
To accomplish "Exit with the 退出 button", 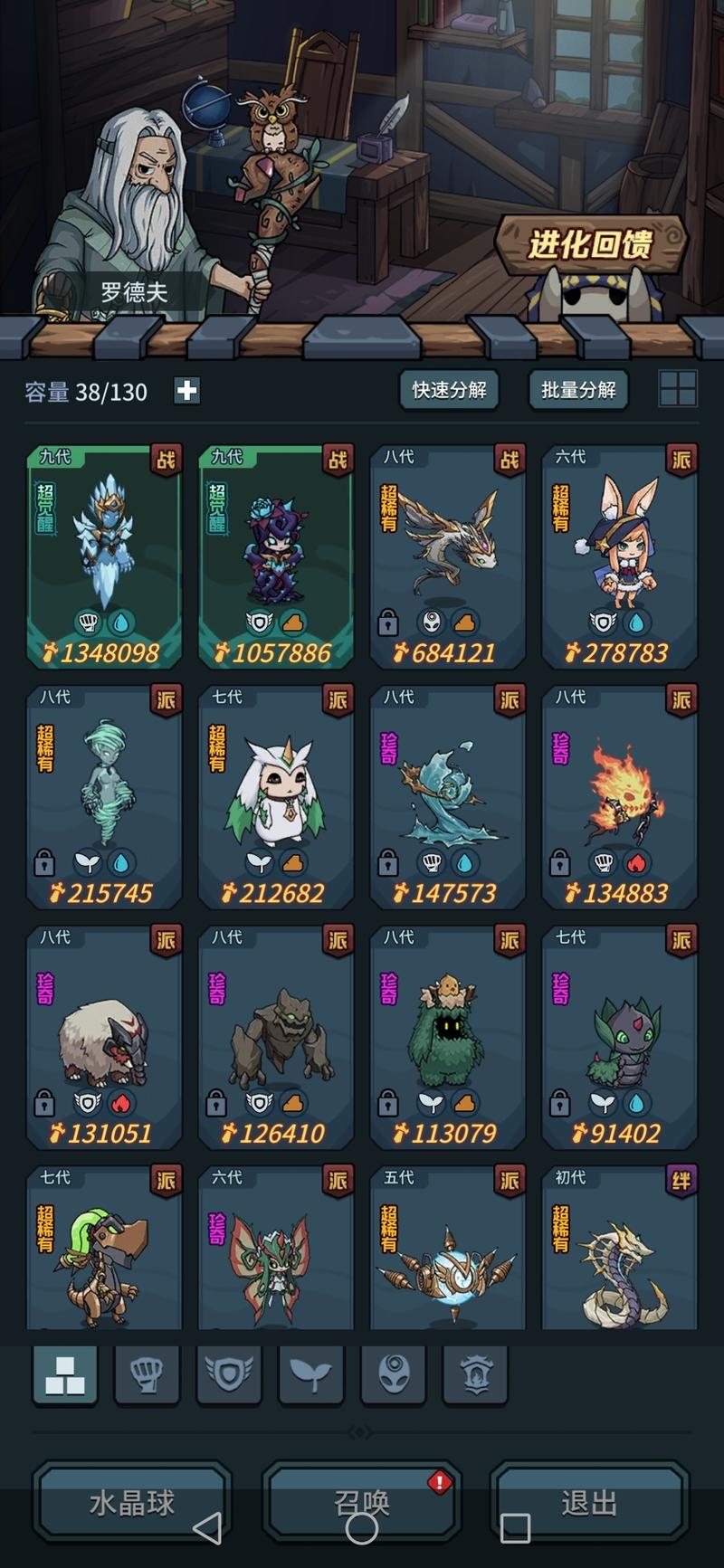I will click(x=589, y=1502).
